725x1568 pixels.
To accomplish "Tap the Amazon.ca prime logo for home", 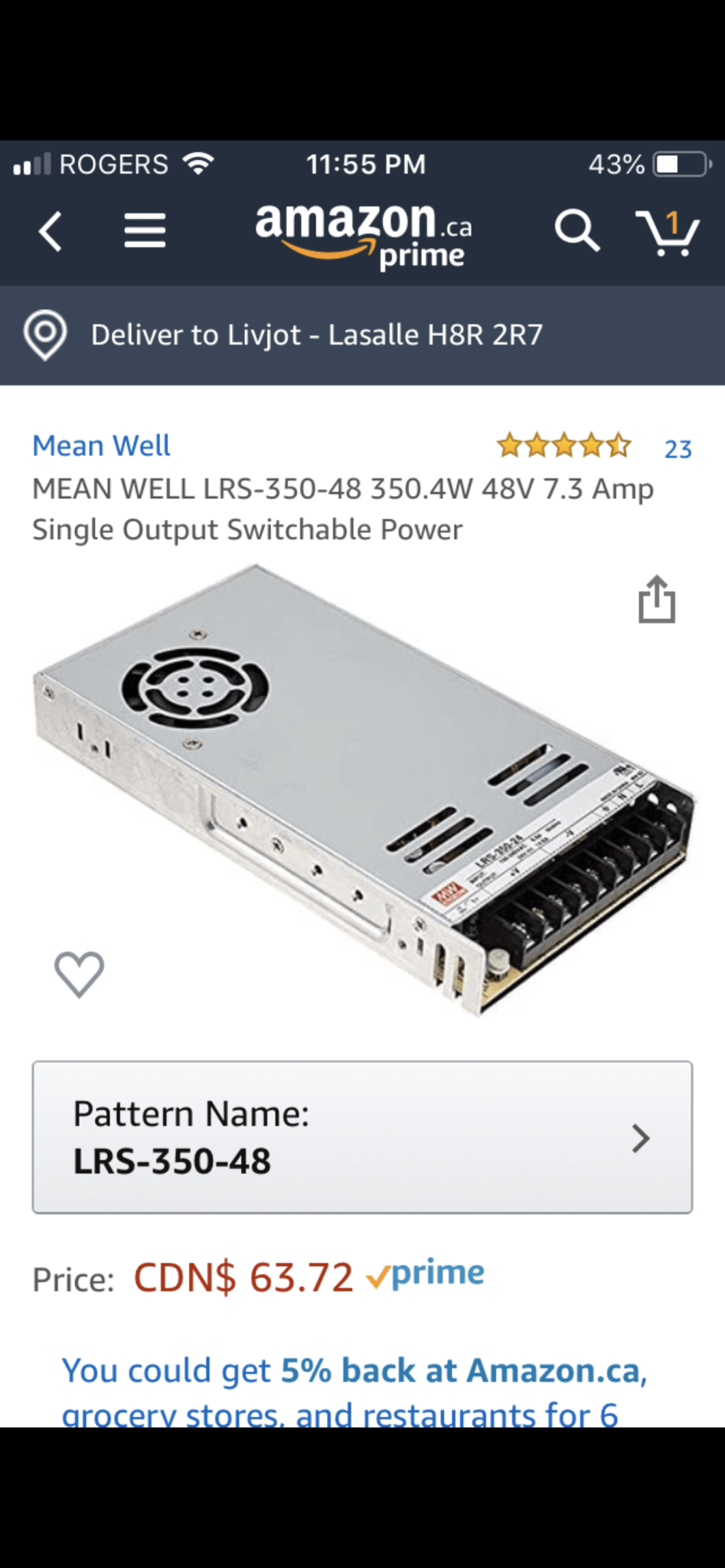I will click(364, 235).
